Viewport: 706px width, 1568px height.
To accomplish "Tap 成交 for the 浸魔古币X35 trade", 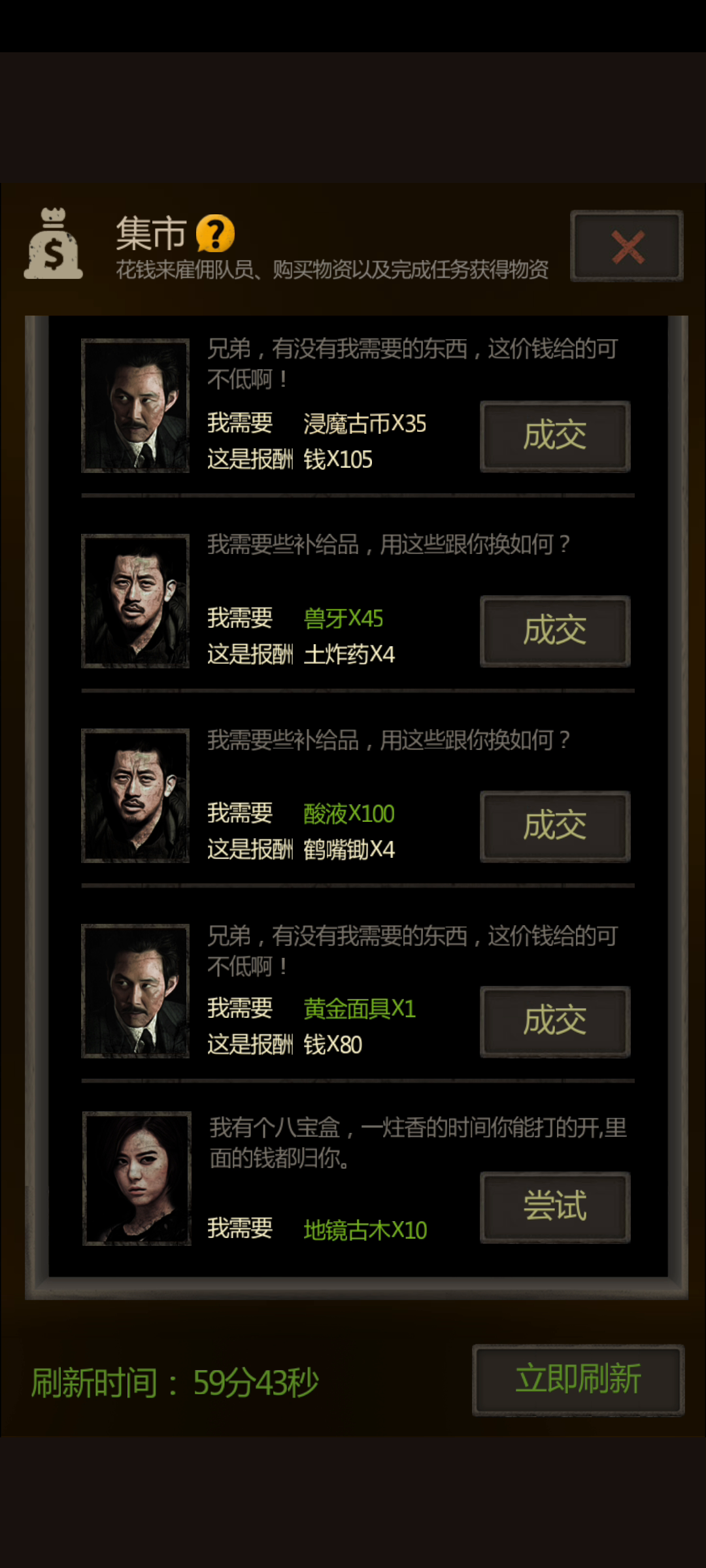I will tap(554, 436).
